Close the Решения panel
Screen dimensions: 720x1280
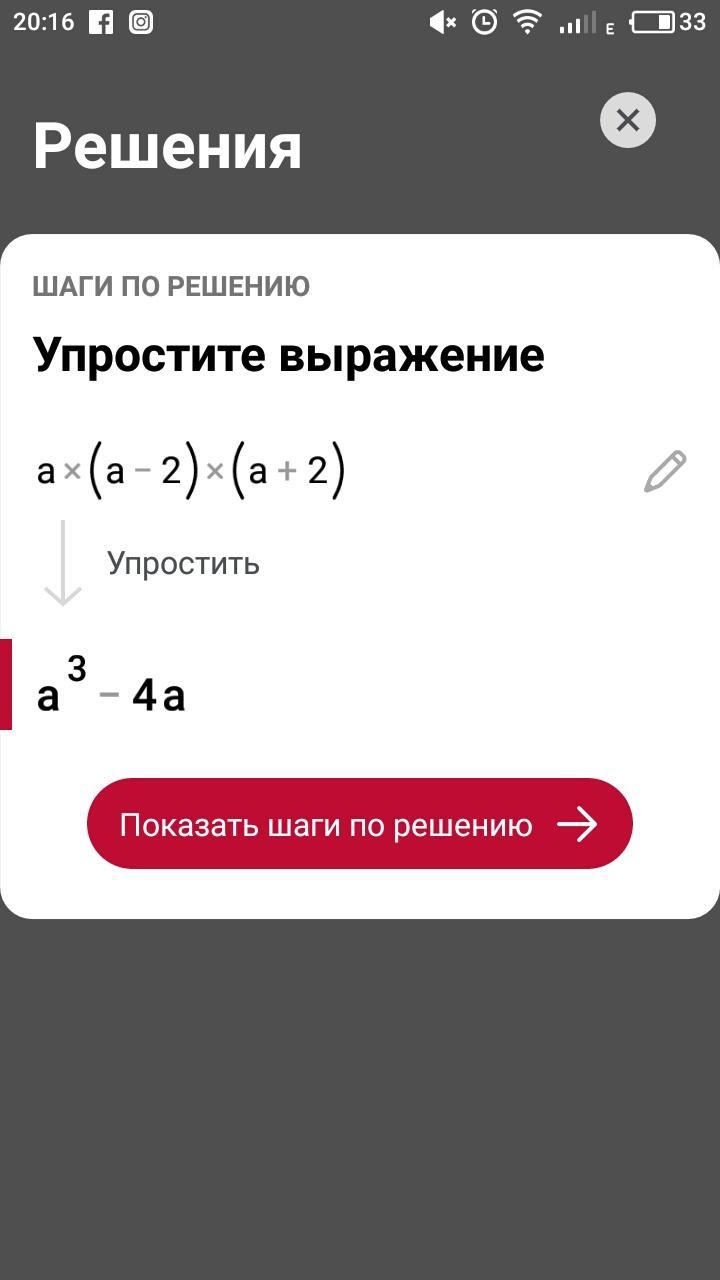click(627, 121)
